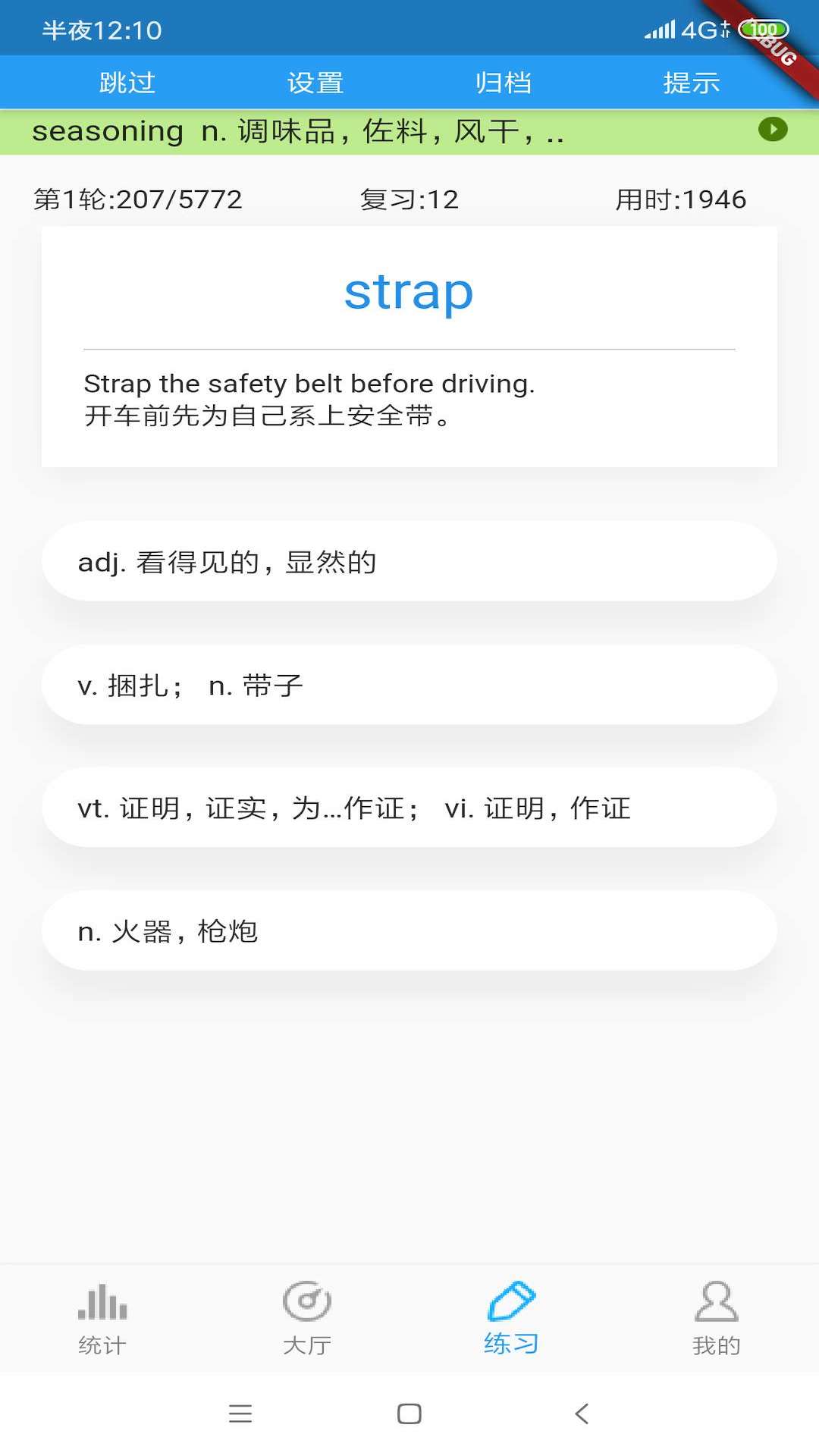Choose the 'vt. 证明，证实' answer option
The height and width of the screenshot is (1456, 819).
click(409, 808)
